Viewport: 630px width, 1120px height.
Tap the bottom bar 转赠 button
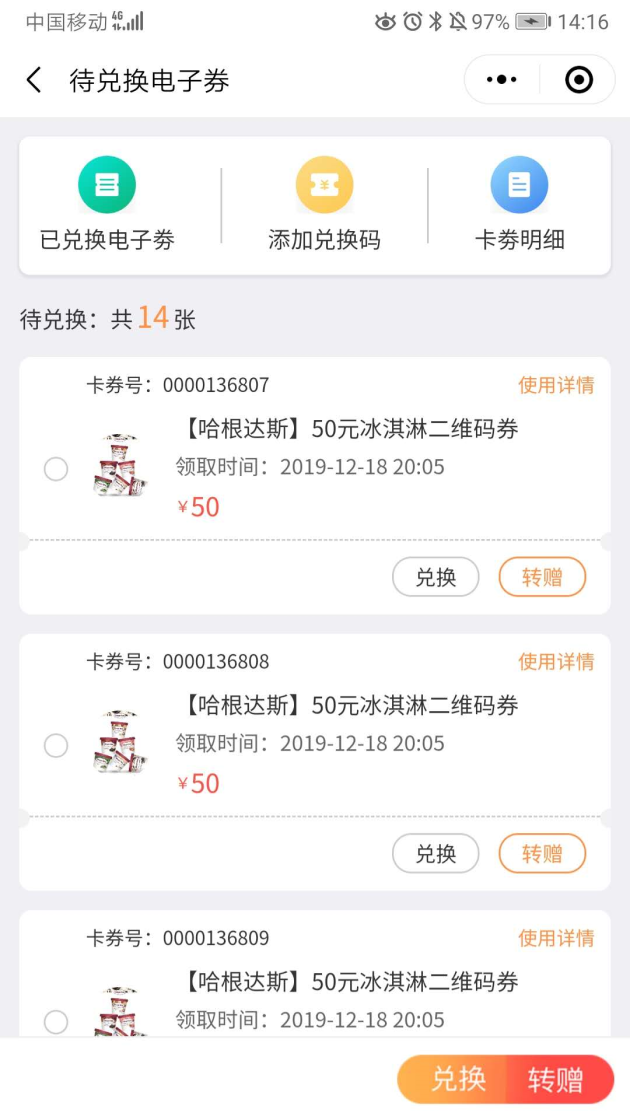click(558, 1079)
